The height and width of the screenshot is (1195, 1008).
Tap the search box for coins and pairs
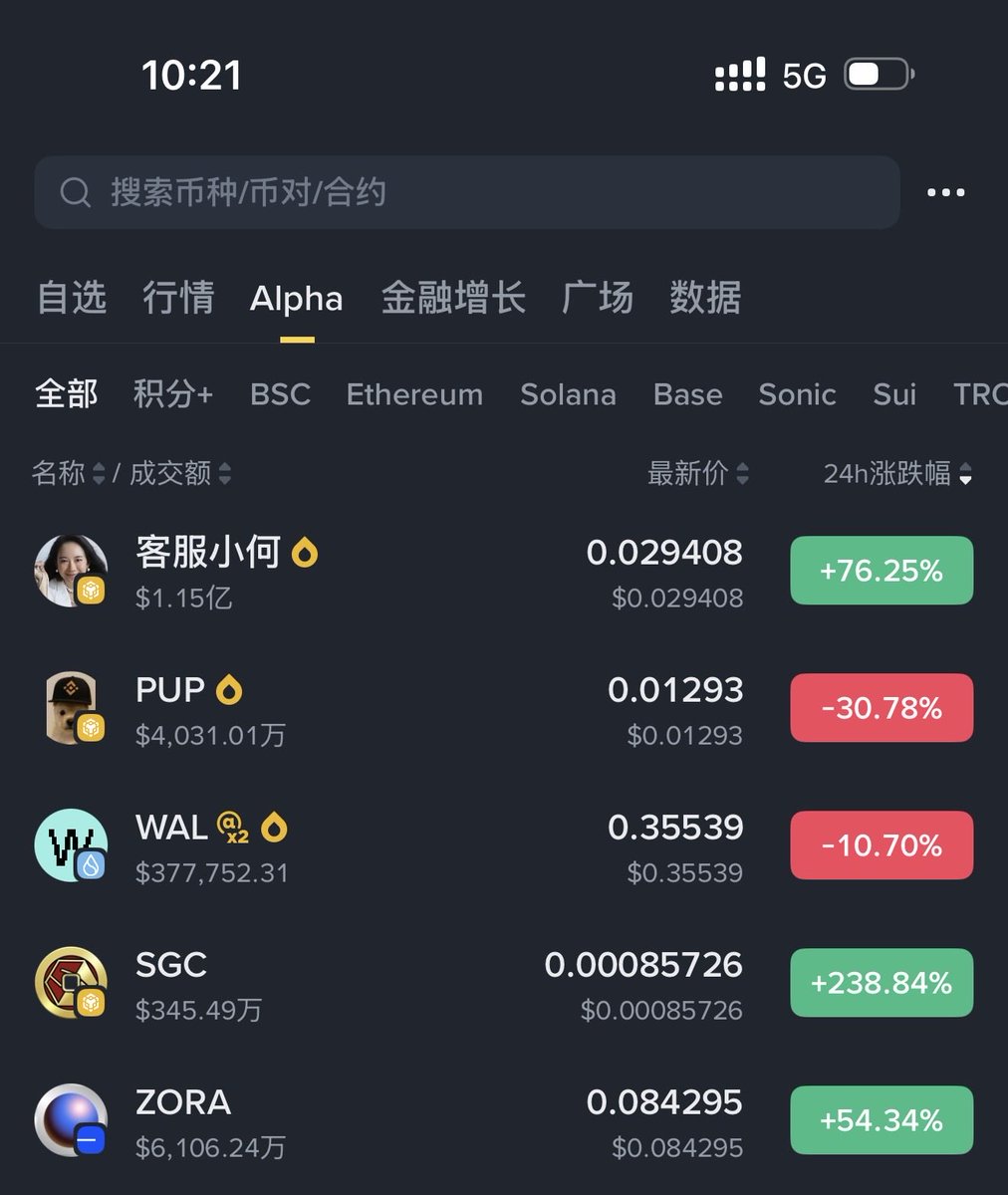(466, 192)
